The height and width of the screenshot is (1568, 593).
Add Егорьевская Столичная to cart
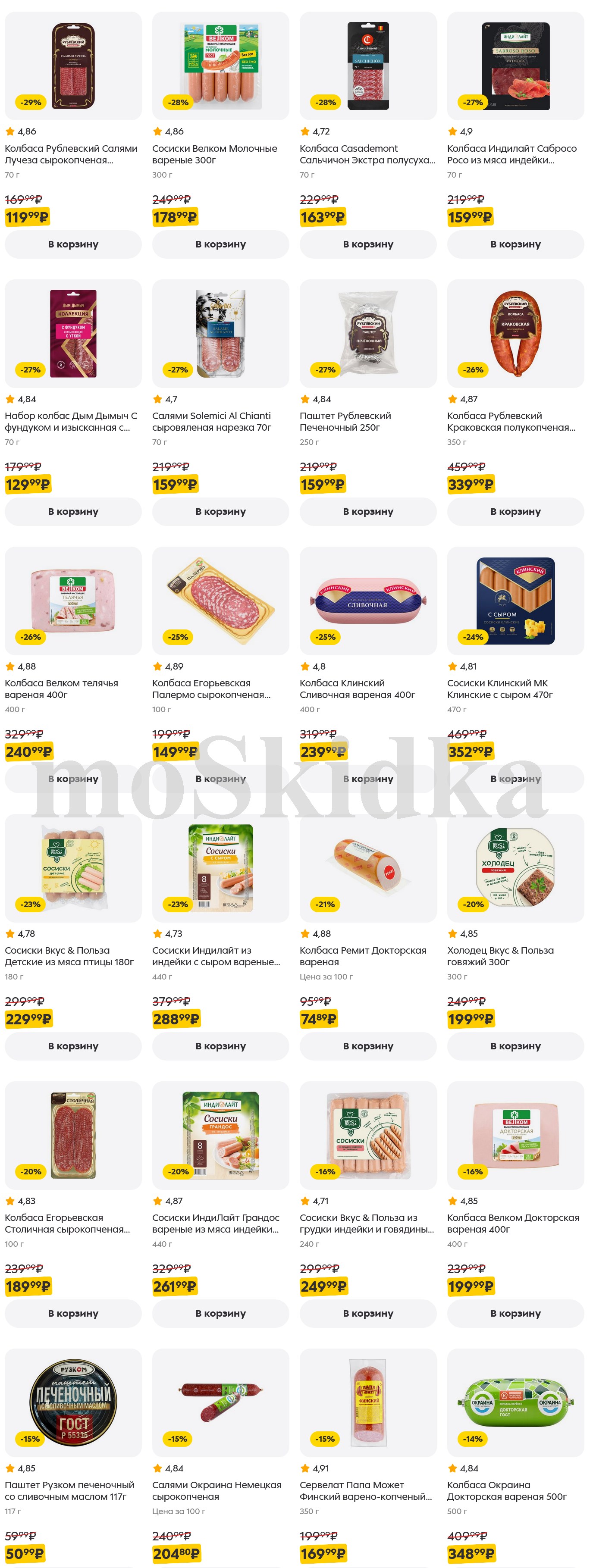coord(73,1313)
